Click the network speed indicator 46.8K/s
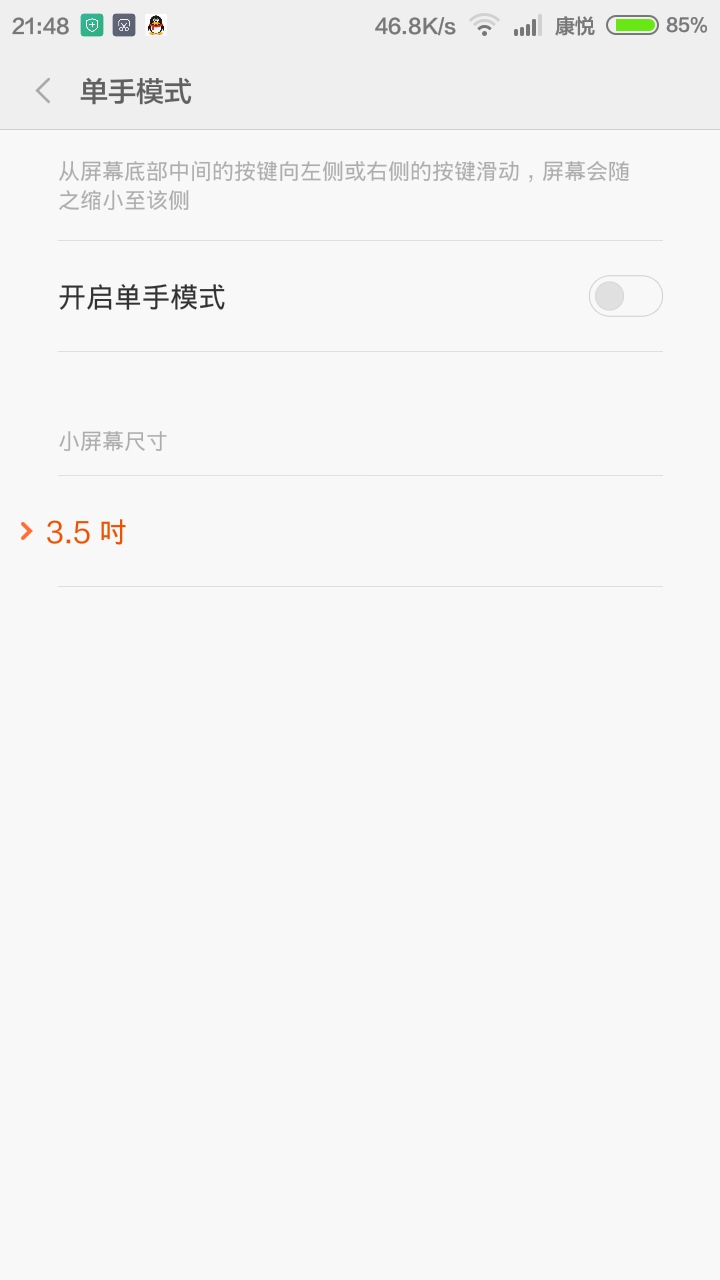This screenshot has height=1280, width=720. click(x=410, y=25)
